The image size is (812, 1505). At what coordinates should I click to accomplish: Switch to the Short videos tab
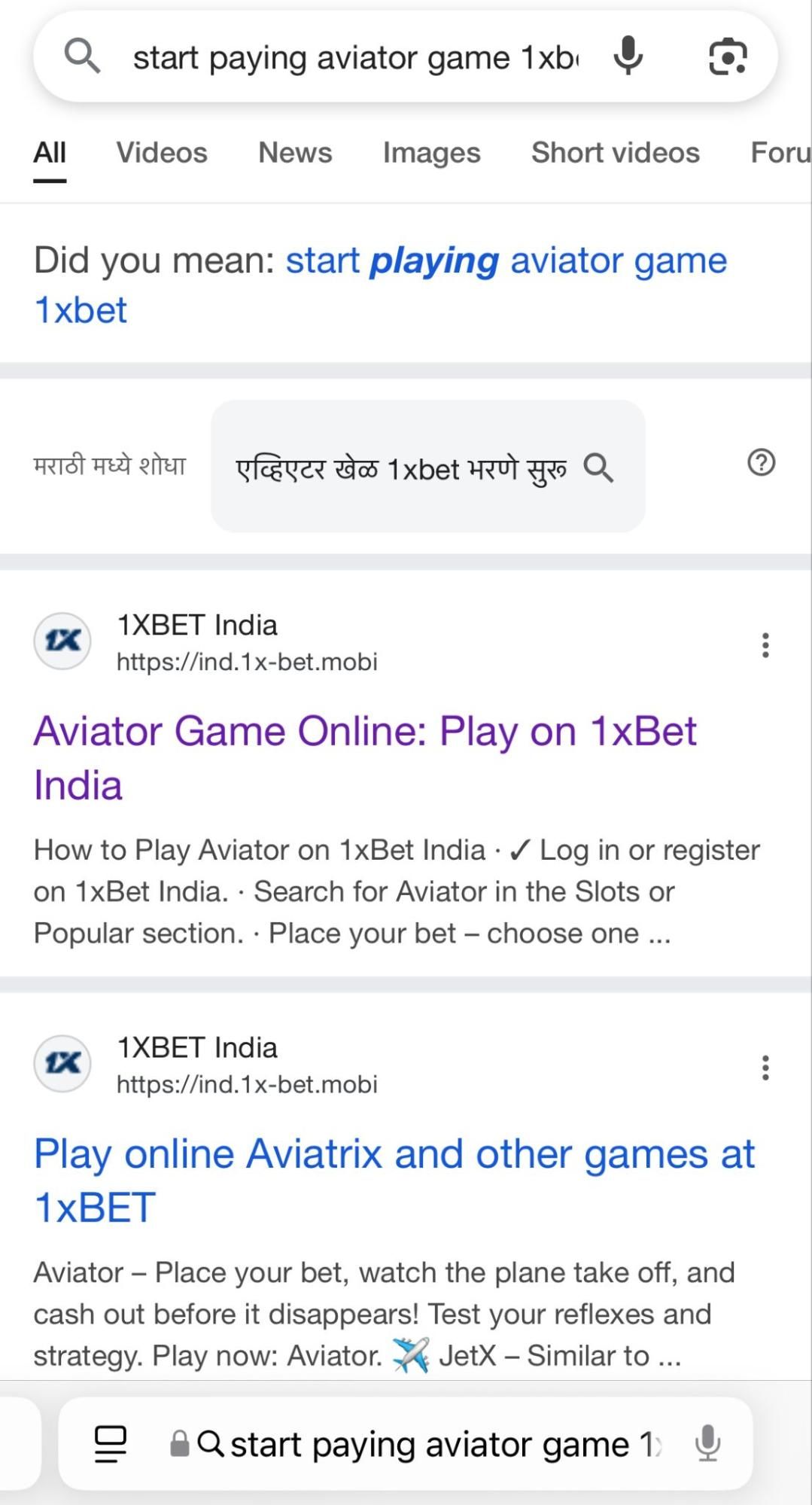click(x=615, y=153)
